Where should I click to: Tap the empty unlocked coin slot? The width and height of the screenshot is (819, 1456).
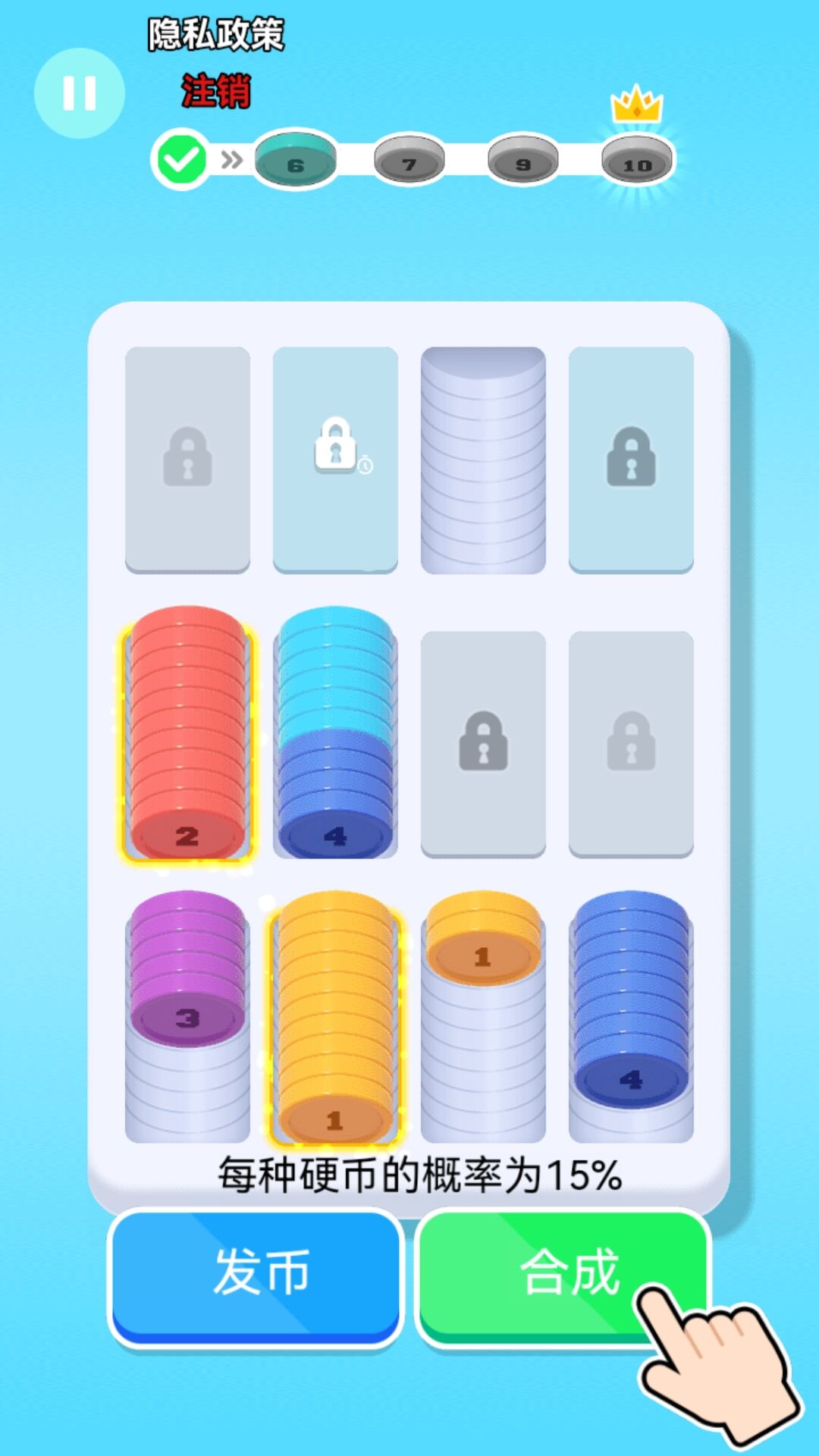[483, 460]
